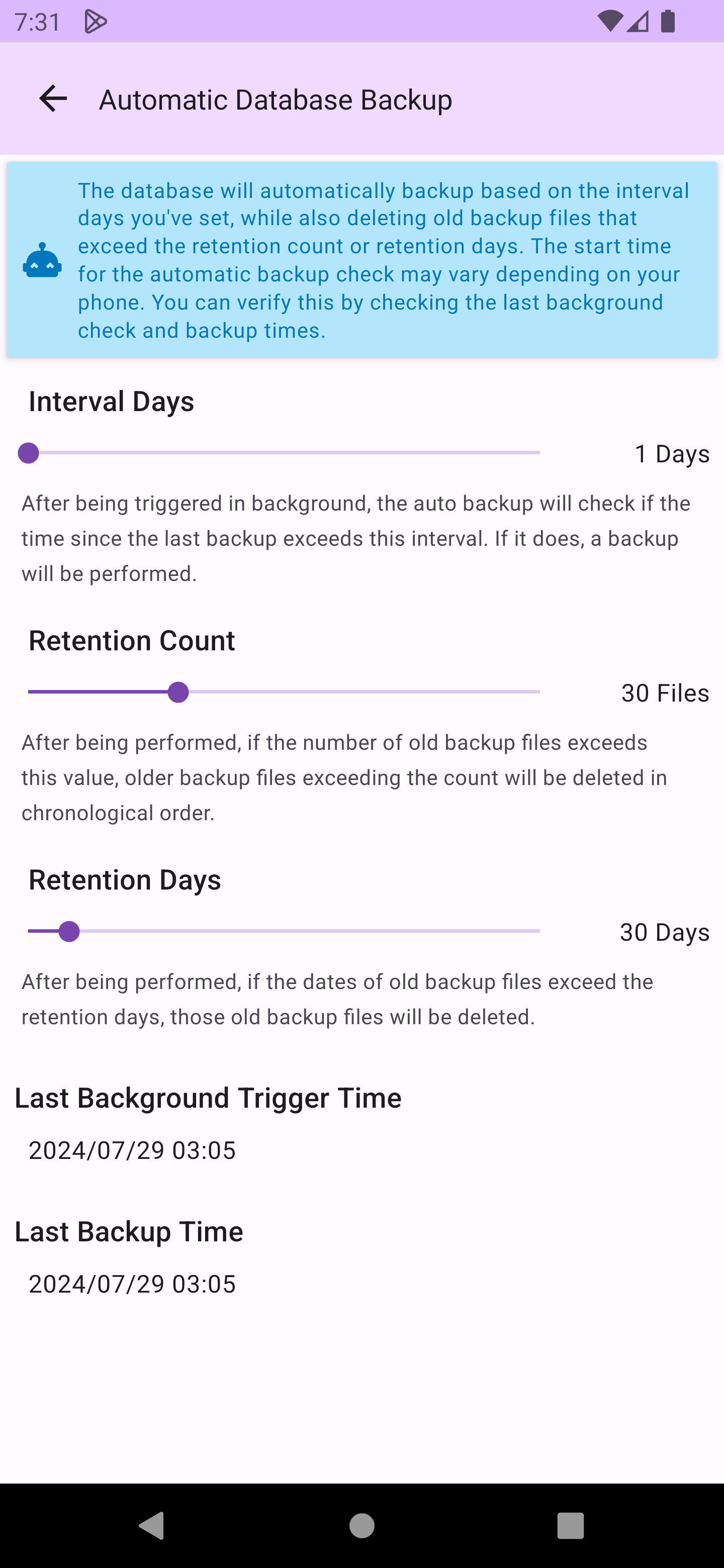Tap the Interval Days slider track
The image size is (724, 1568).
click(x=284, y=453)
